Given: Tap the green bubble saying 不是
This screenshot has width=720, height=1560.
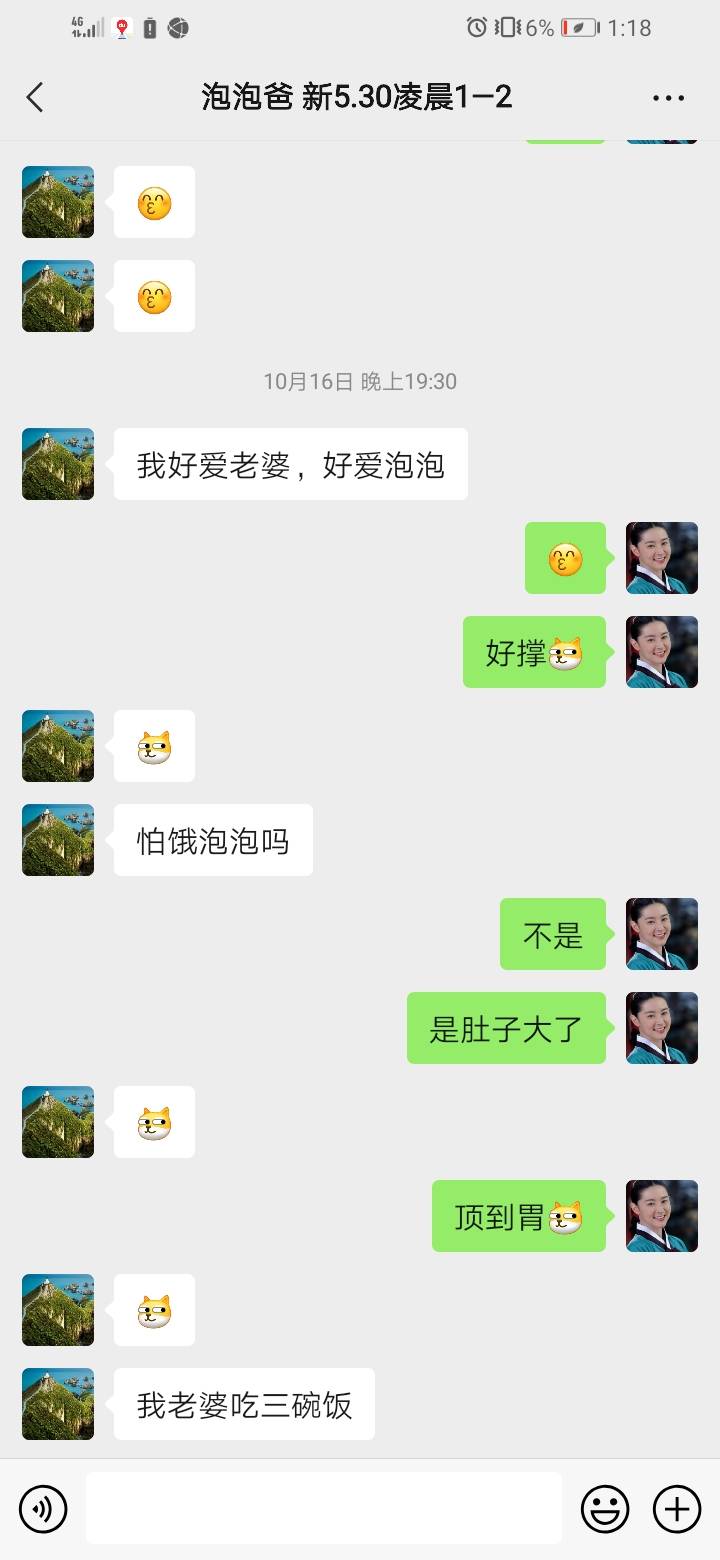Looking at the screenshot, I should (x=552, y=934).
